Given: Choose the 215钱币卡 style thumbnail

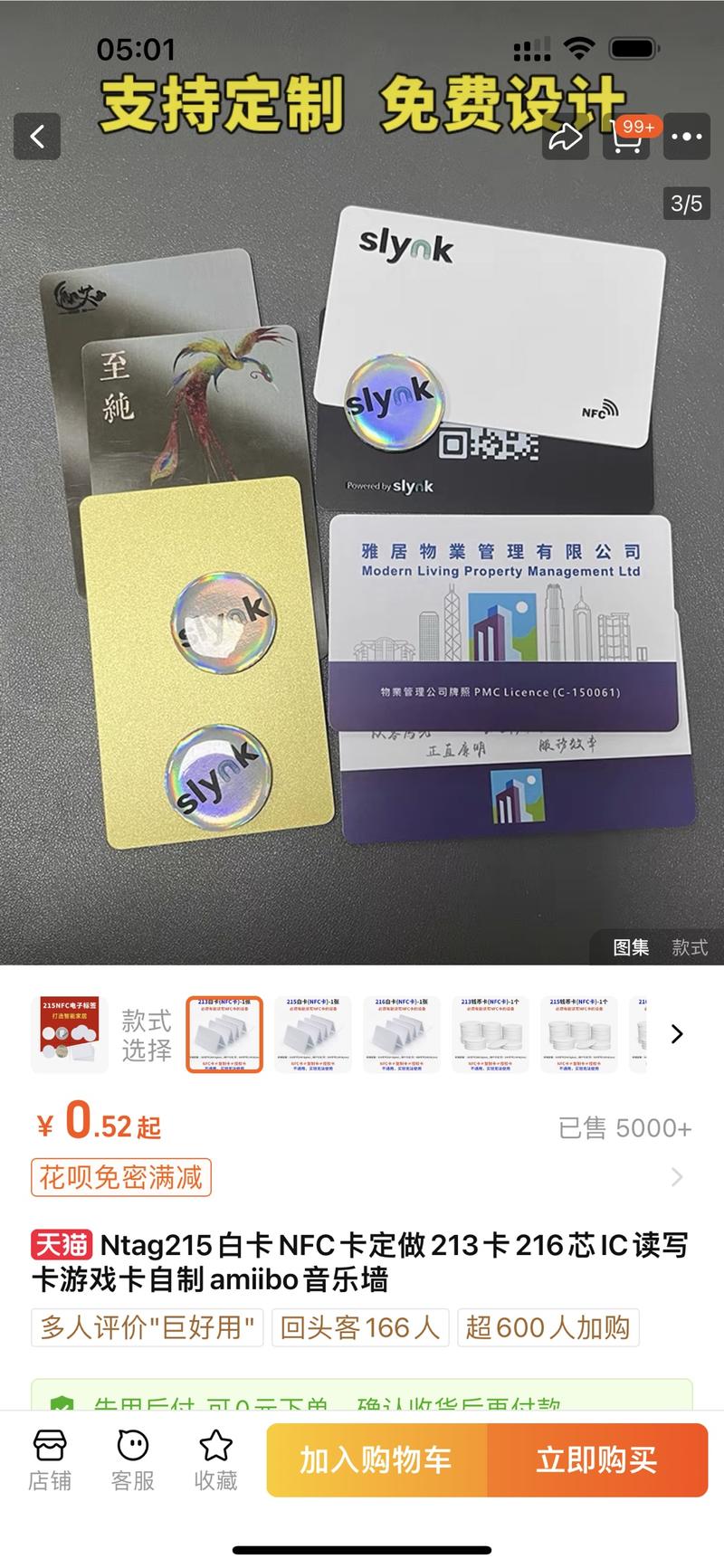Looking at the screenshot, I should (x=579, y=1034).
